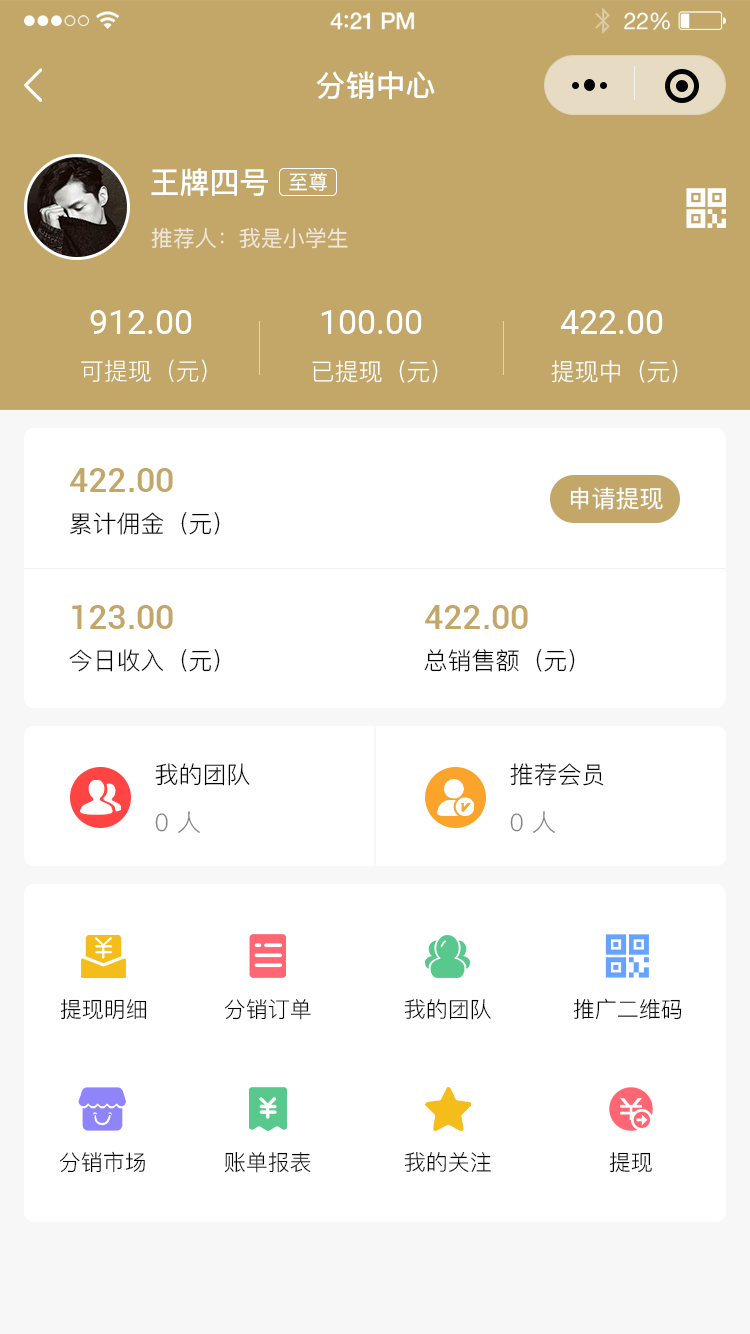Go back with the top-left arrow
Image resolution: width=750 pixels, height=1334 pixels.
(34, 86)
